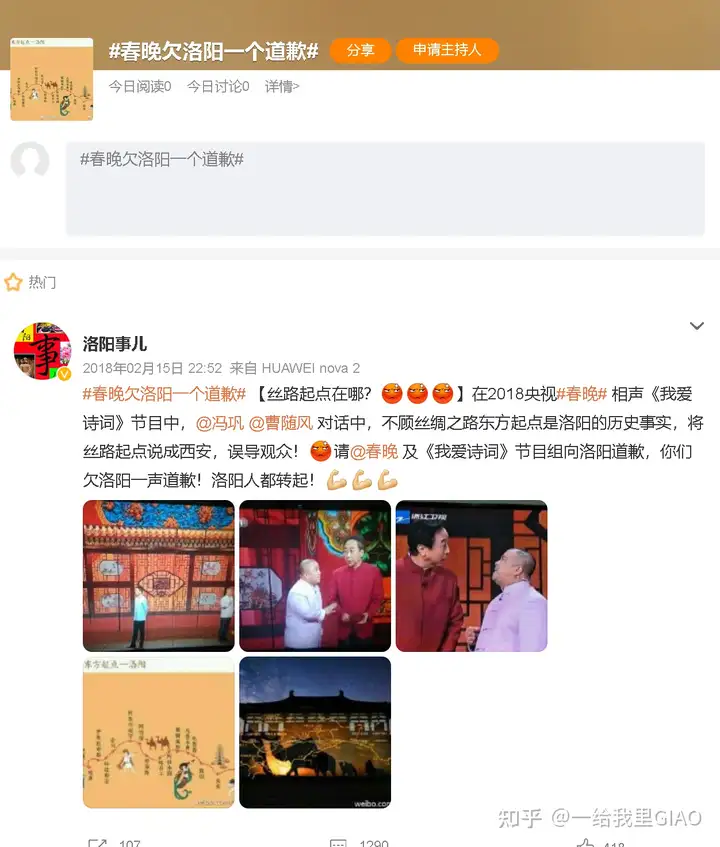The image size is (720, 847).
Task: Open the topic cover thumbnail
Action: pos(51,79)
